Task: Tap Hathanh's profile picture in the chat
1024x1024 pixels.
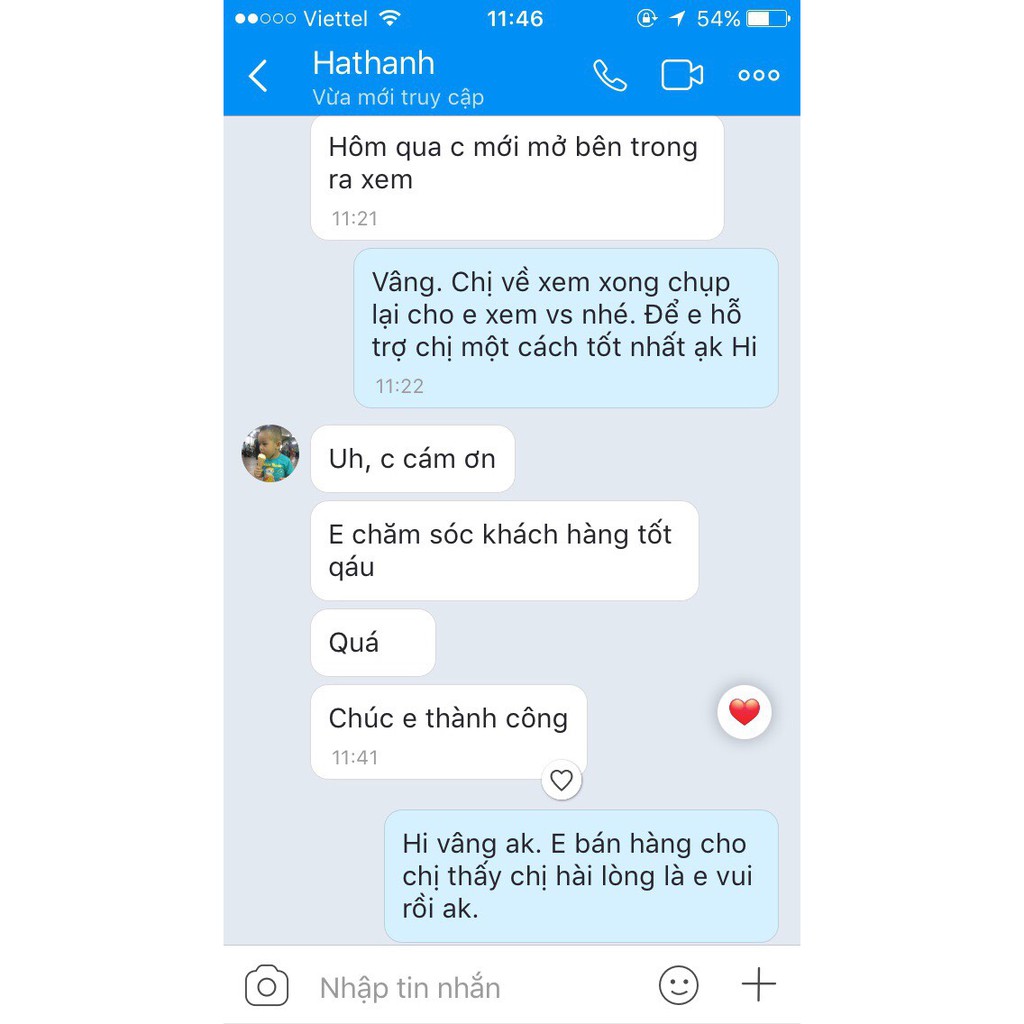Action: point(270,454)
